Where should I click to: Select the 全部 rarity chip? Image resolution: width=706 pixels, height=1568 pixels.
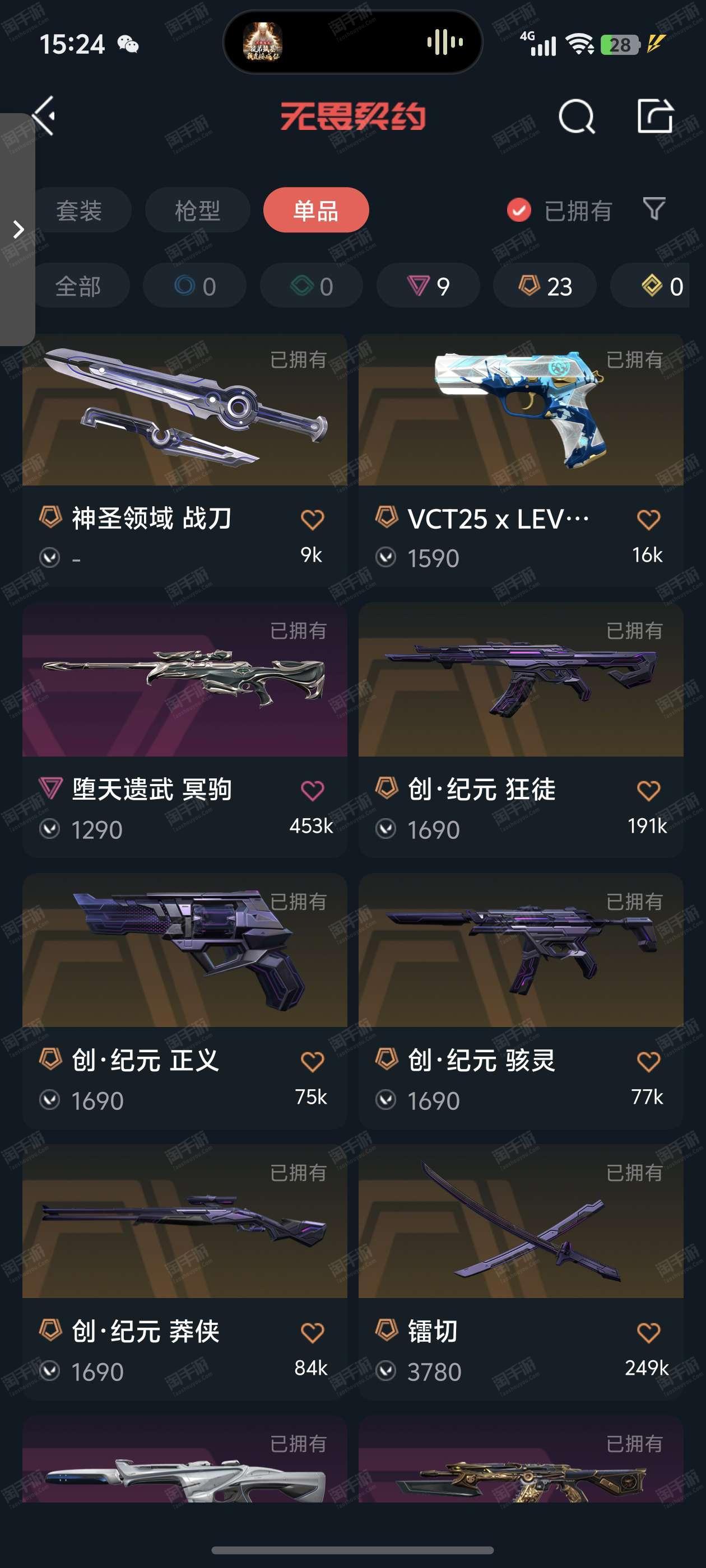tap(78, 286)
